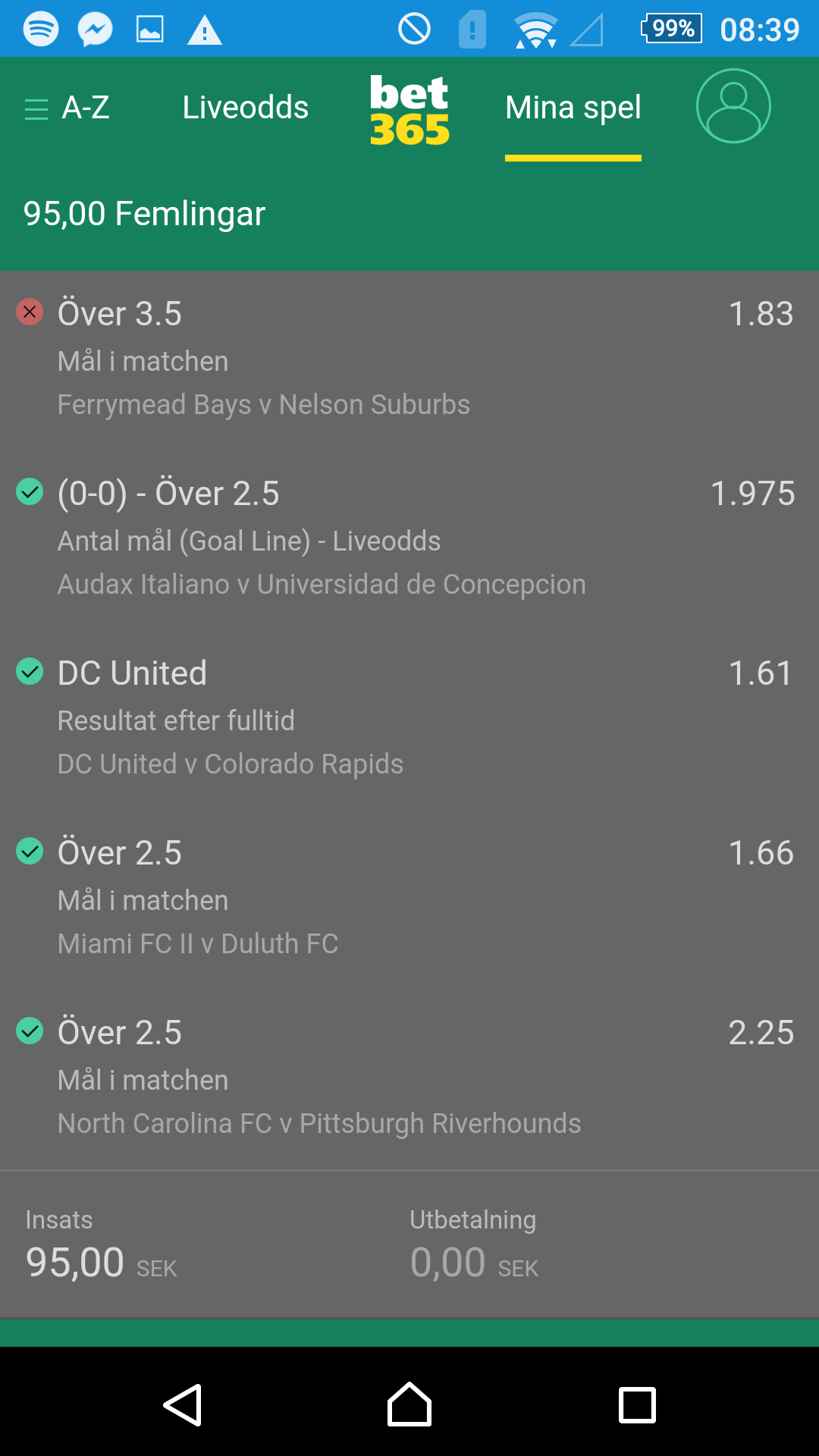The height and width of the screenshot is (1456, 819).
Task: Go back with system back button
Action: (182, 1405)
